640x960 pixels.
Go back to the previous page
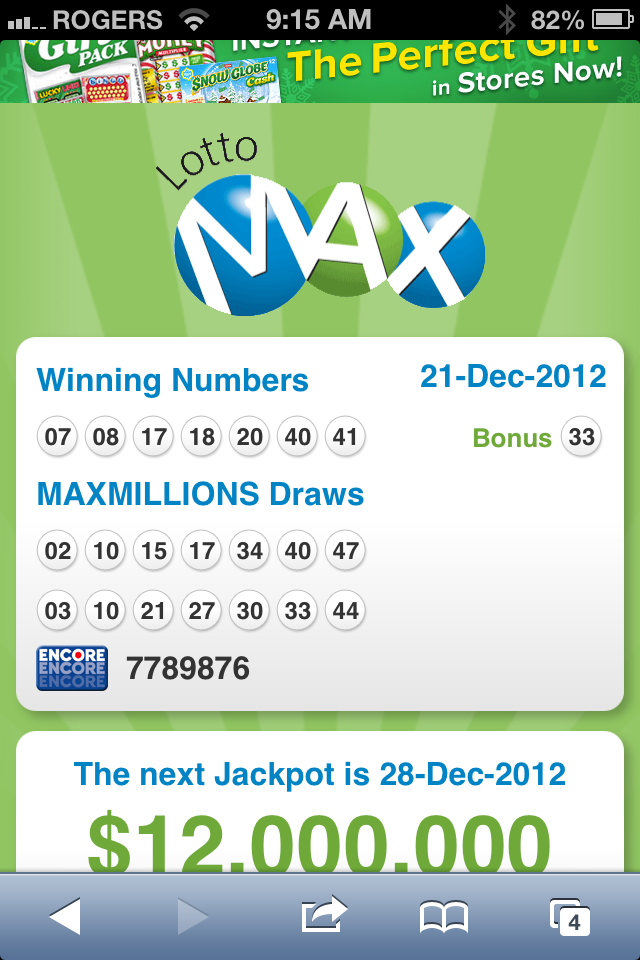coord(66,915)
